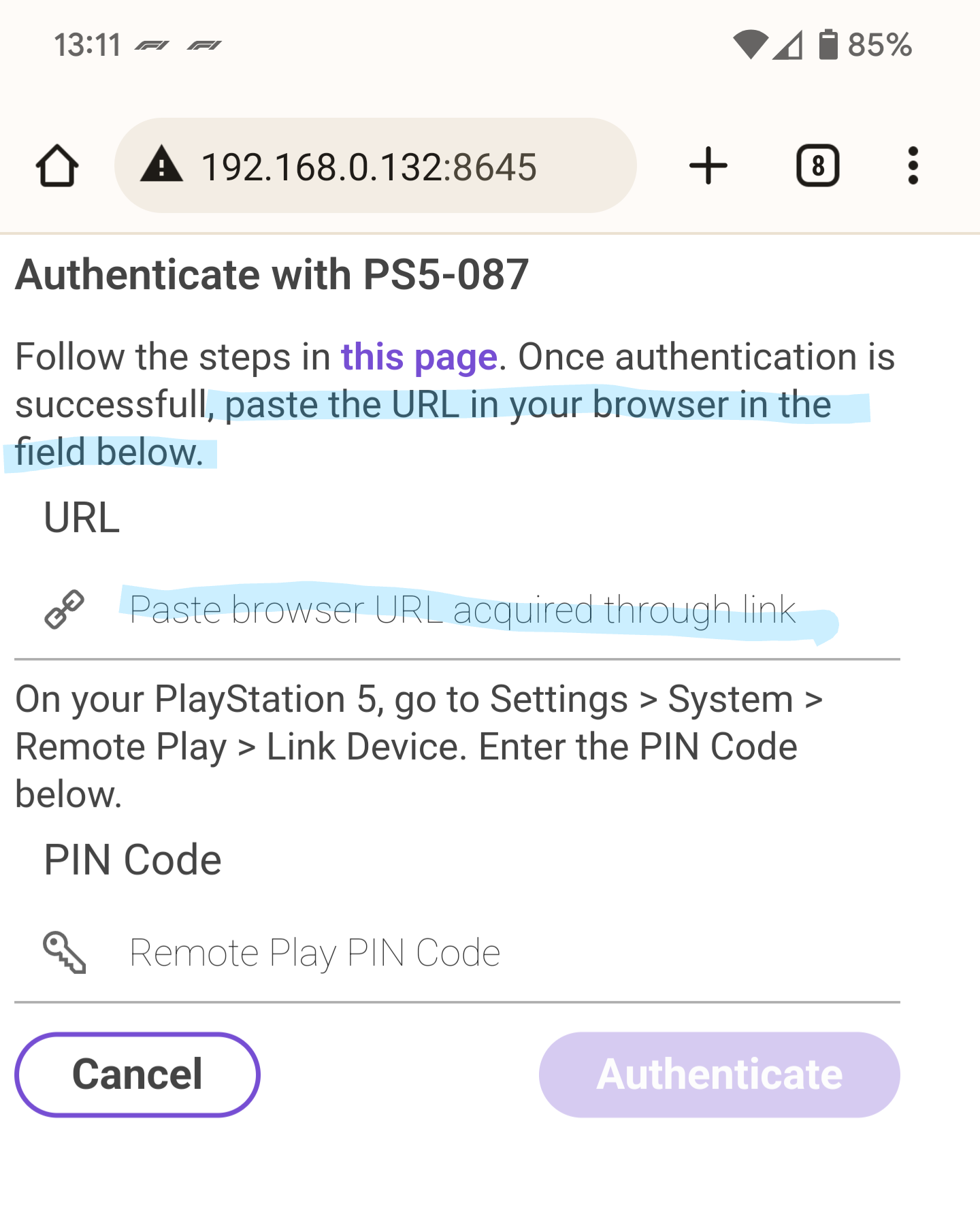Tap the 'Authenticate with PS5-087' heading
The image size is (980, 1221).
(272, 274)
